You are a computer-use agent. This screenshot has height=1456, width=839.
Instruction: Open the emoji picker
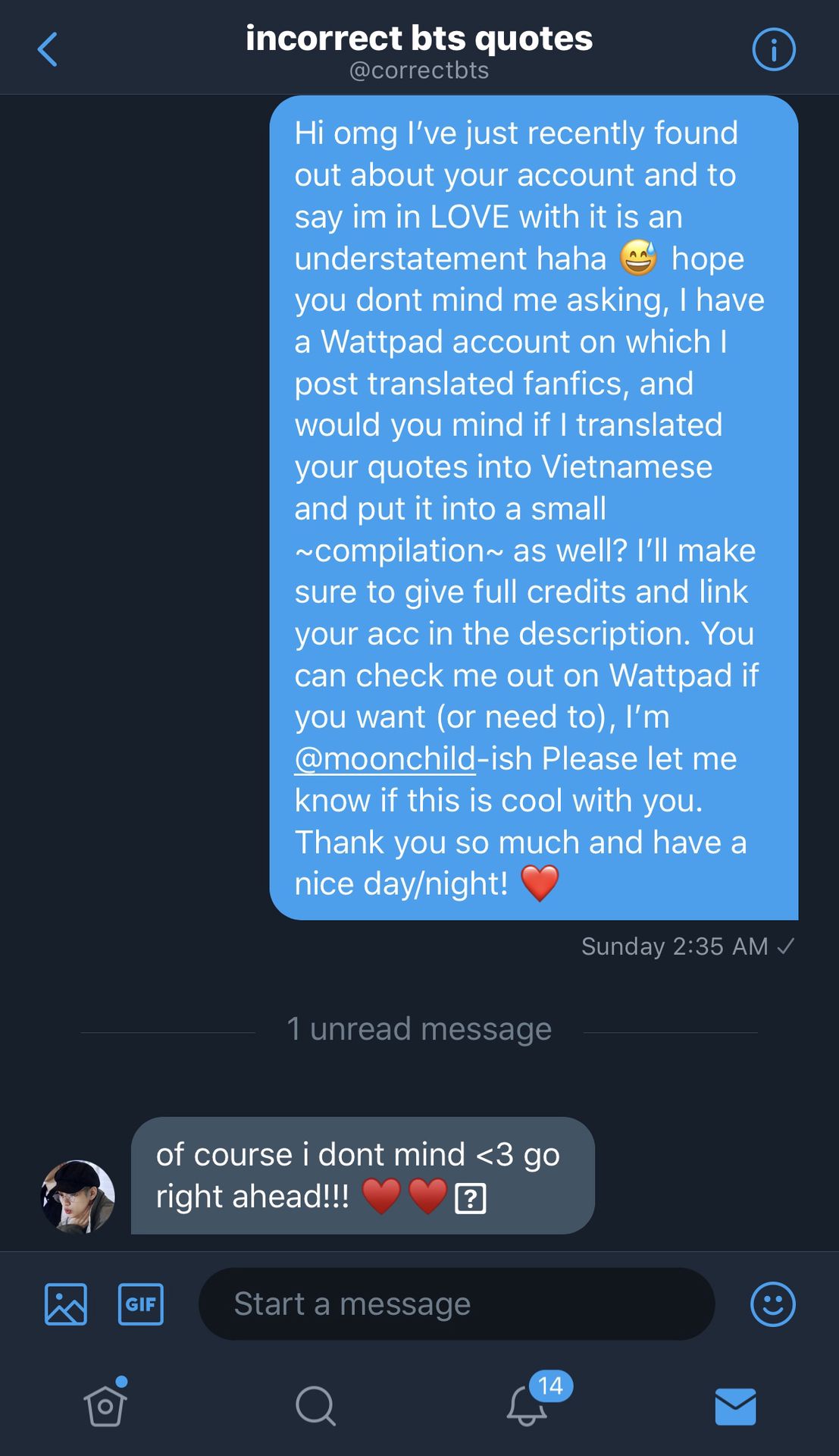tap(772, 1304)
